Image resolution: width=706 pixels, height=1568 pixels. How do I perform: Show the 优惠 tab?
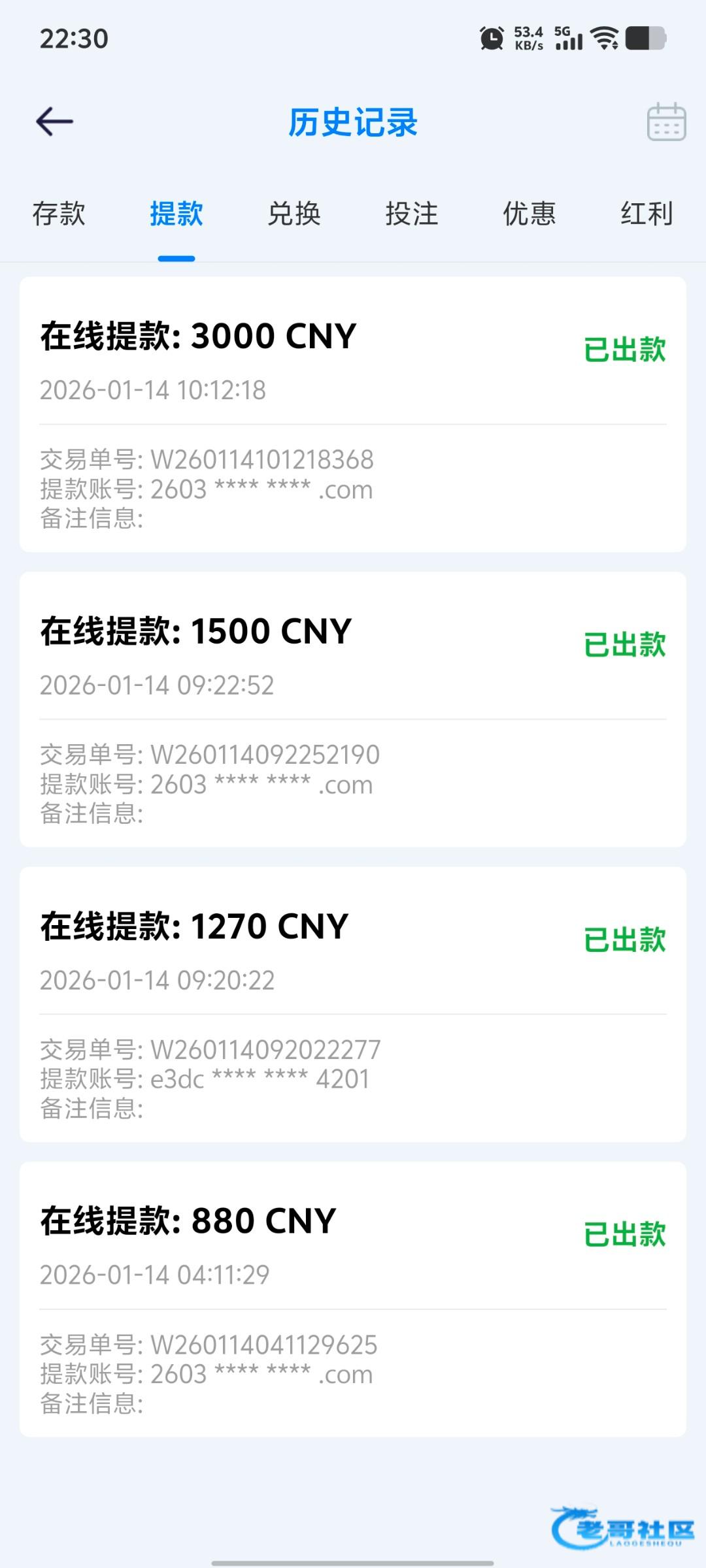click(x=529, y=214)
